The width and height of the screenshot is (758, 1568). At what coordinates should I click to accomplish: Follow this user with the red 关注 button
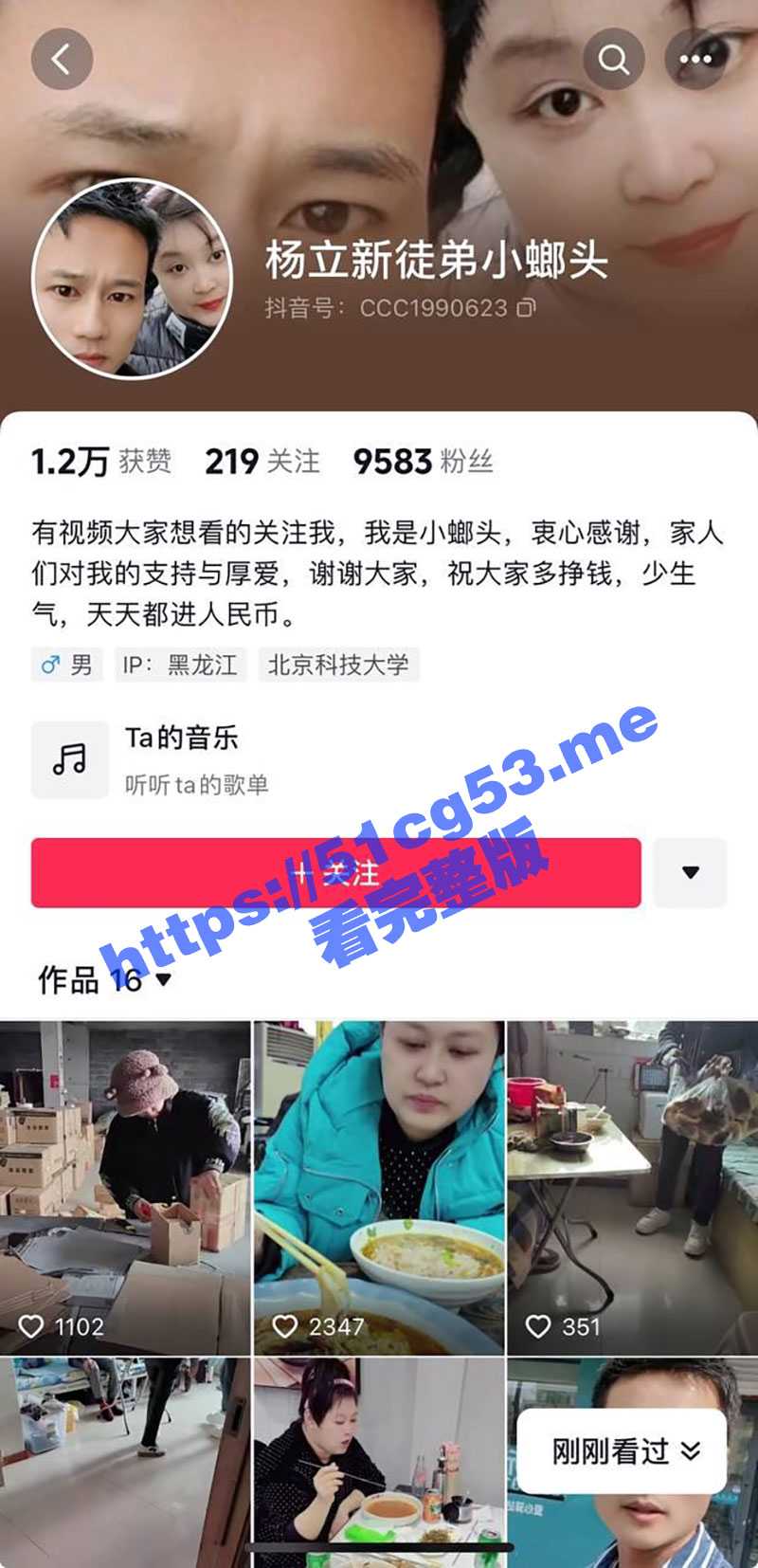coord(335,872)
